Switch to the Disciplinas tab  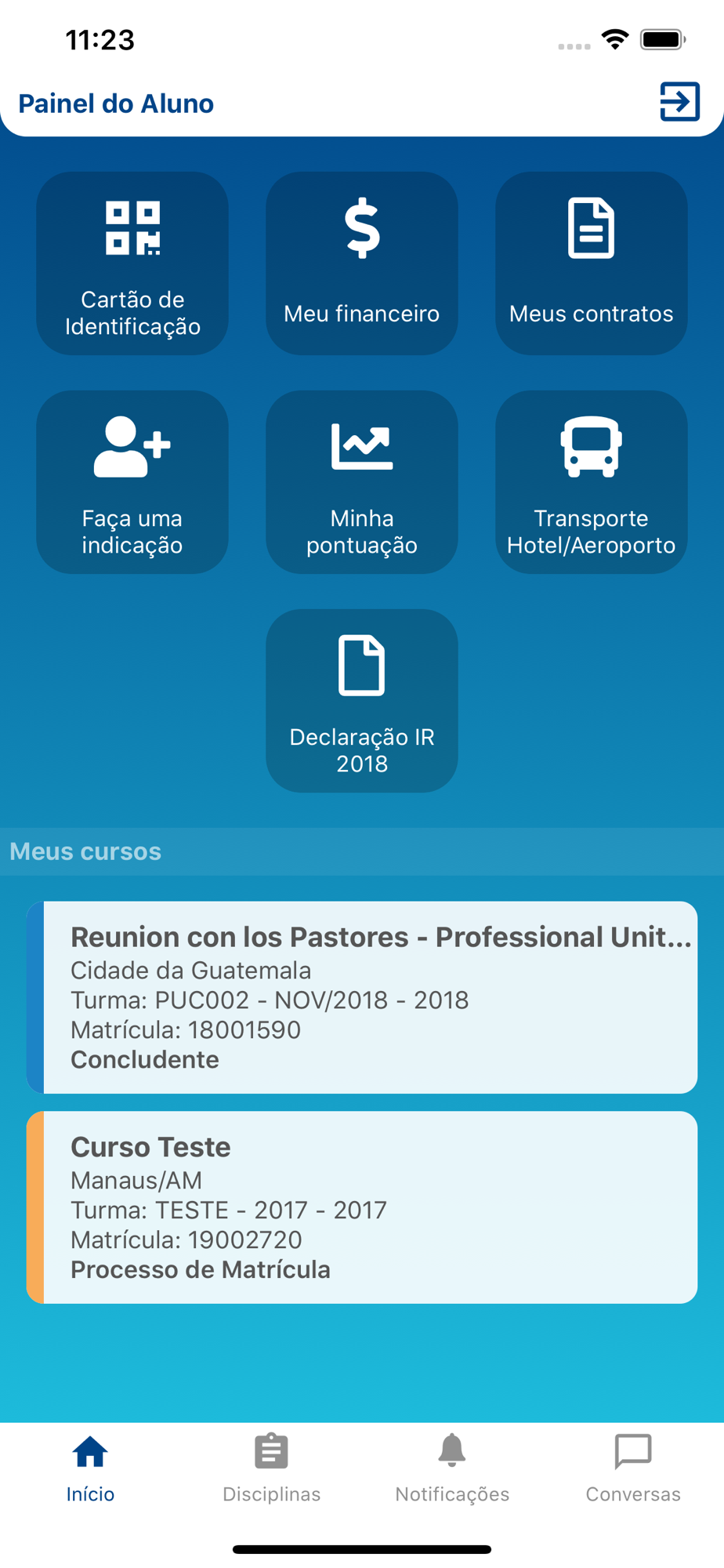click(271, 1470)
